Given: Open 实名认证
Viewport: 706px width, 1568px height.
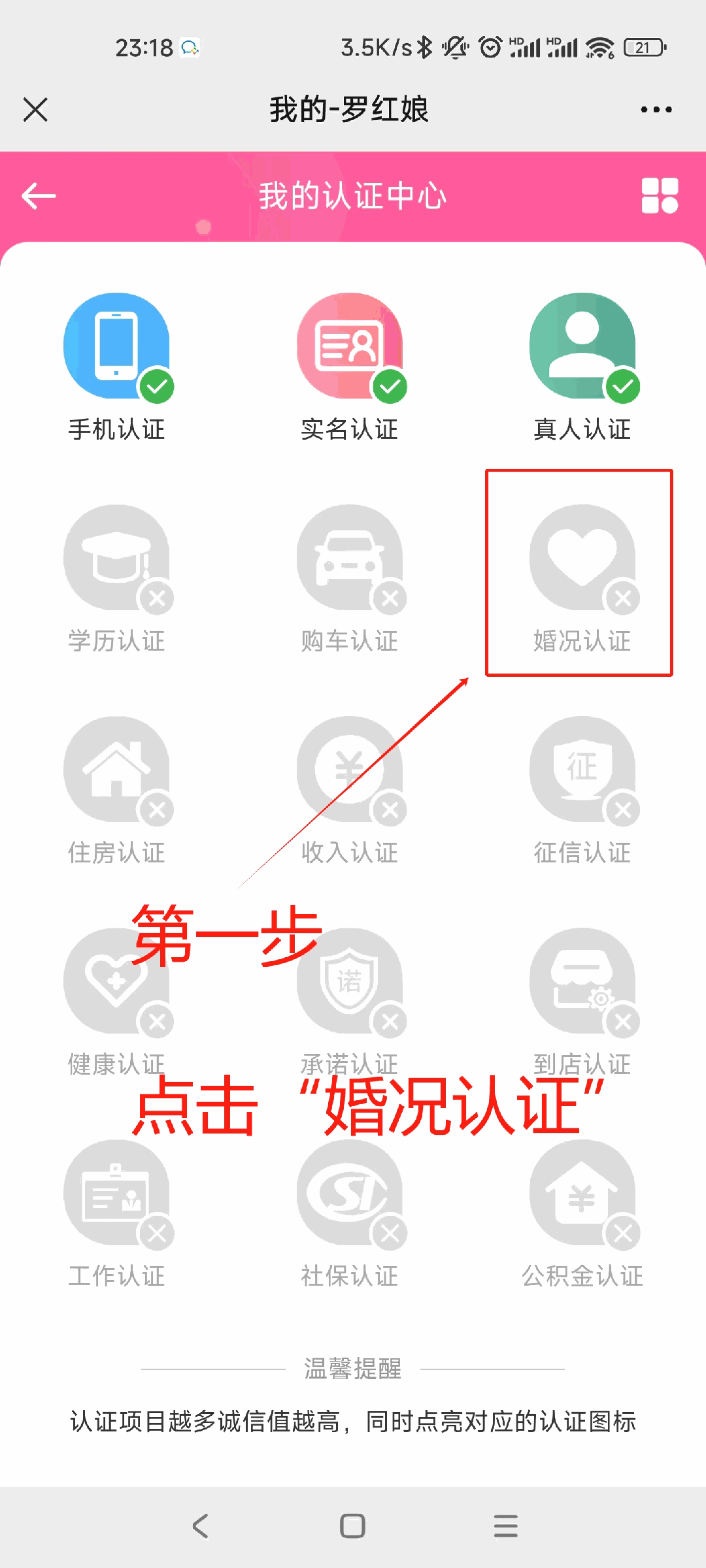Looking at the screenshot, I should (350, 346).
